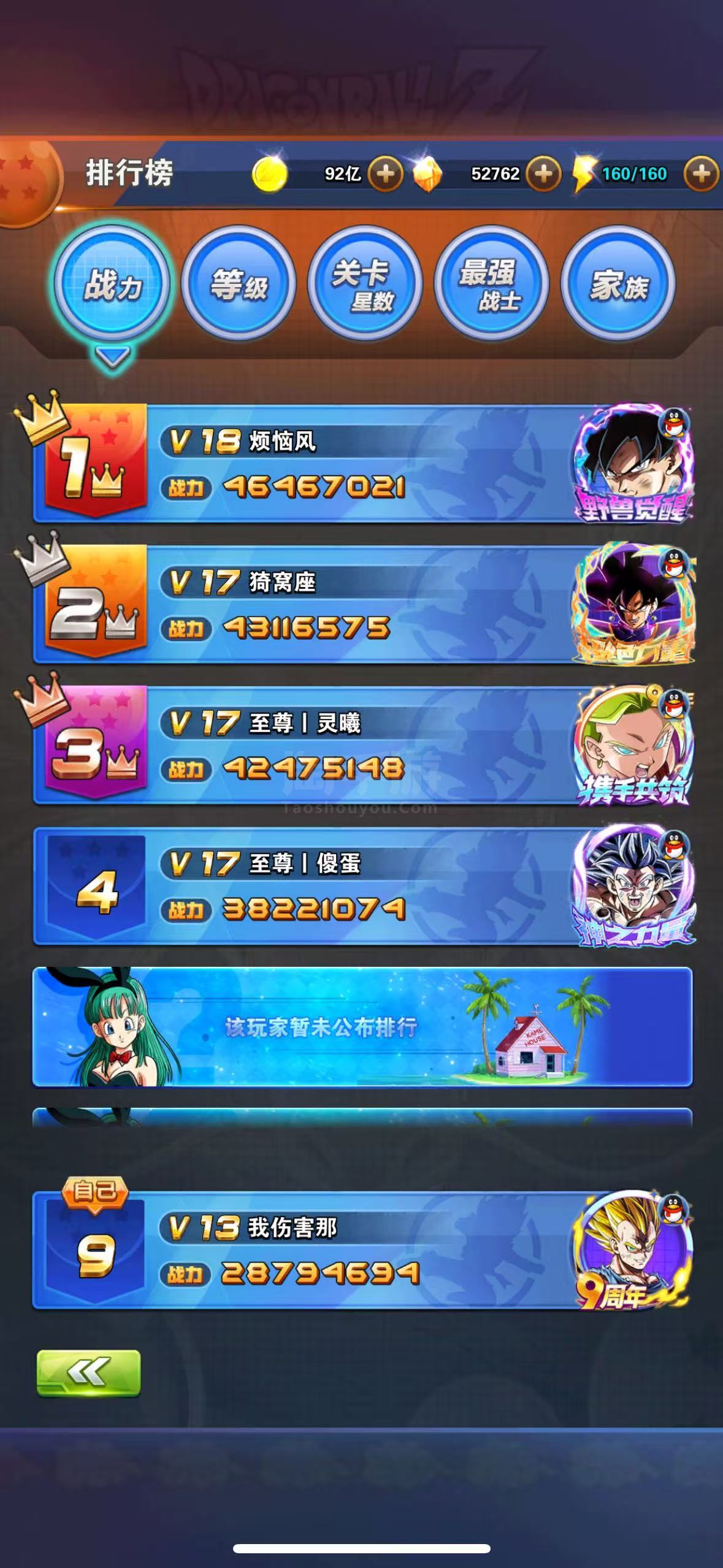This screenshot has height=1568, width=723.
Task: Add stamina via plus beside 160/160
Action: [701, 174]
